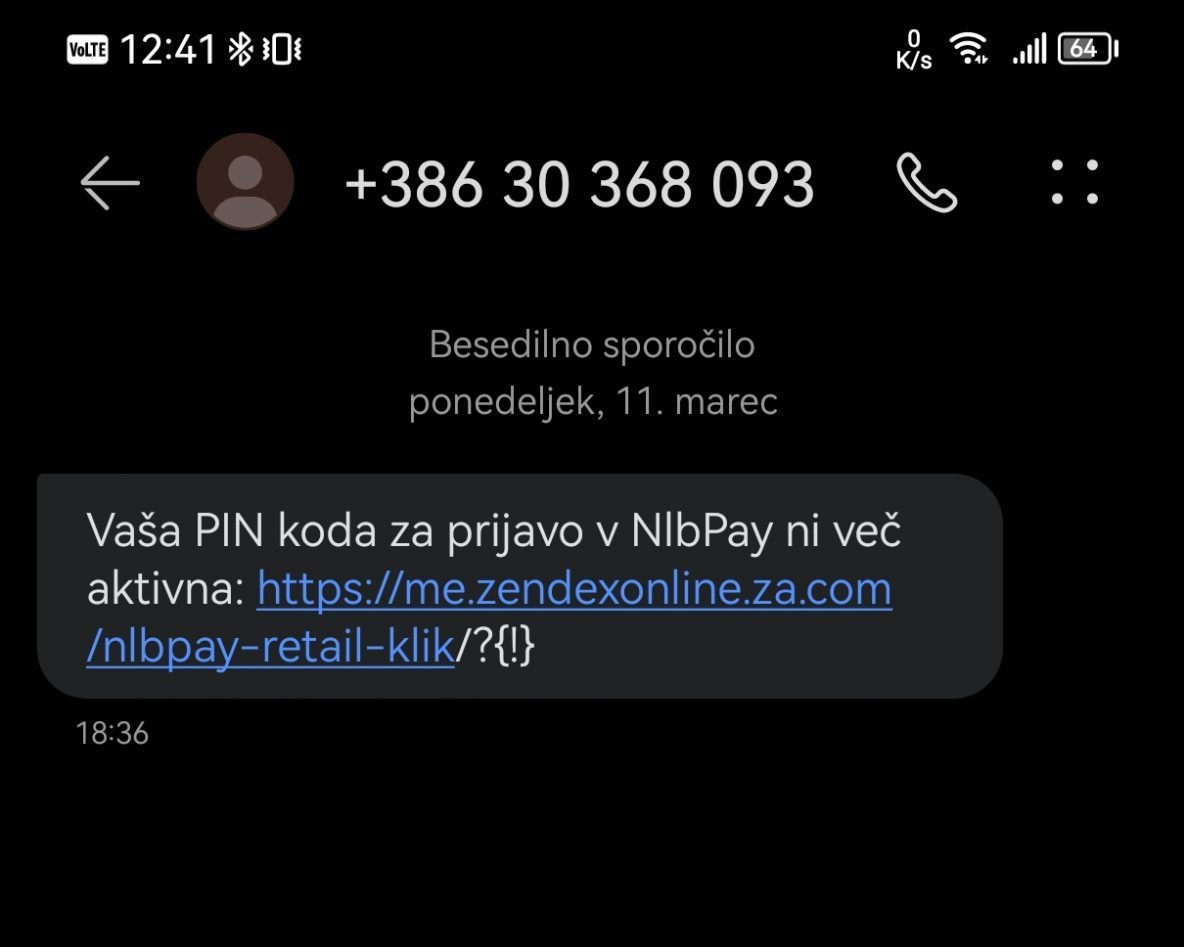1184x947 pixels.
Task: Open the me.zendexonline.za.com link
Action: click(573, 590)
